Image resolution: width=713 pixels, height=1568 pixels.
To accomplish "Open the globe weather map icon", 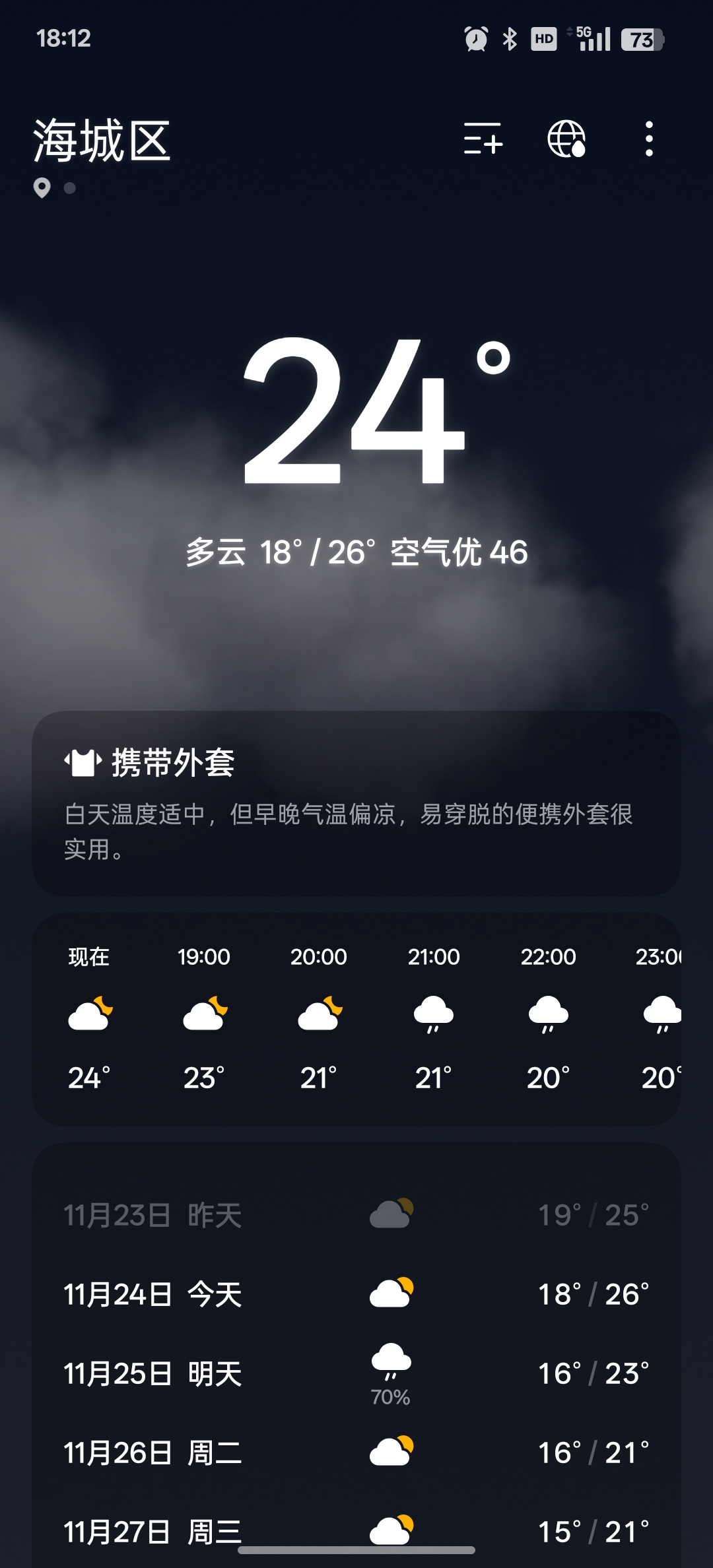I will [x=566, y=139].
